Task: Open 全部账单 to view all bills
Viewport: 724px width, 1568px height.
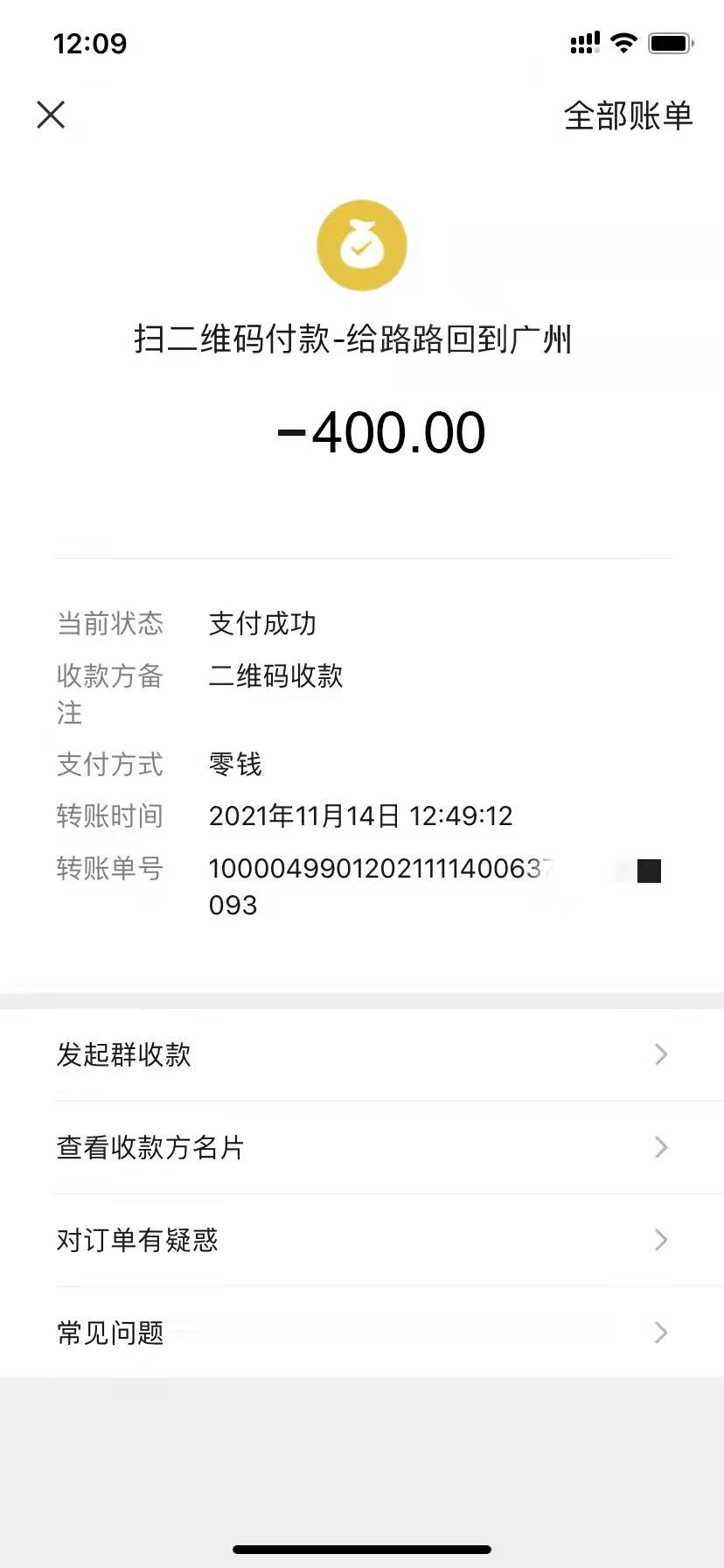Action: pos(628,115)
